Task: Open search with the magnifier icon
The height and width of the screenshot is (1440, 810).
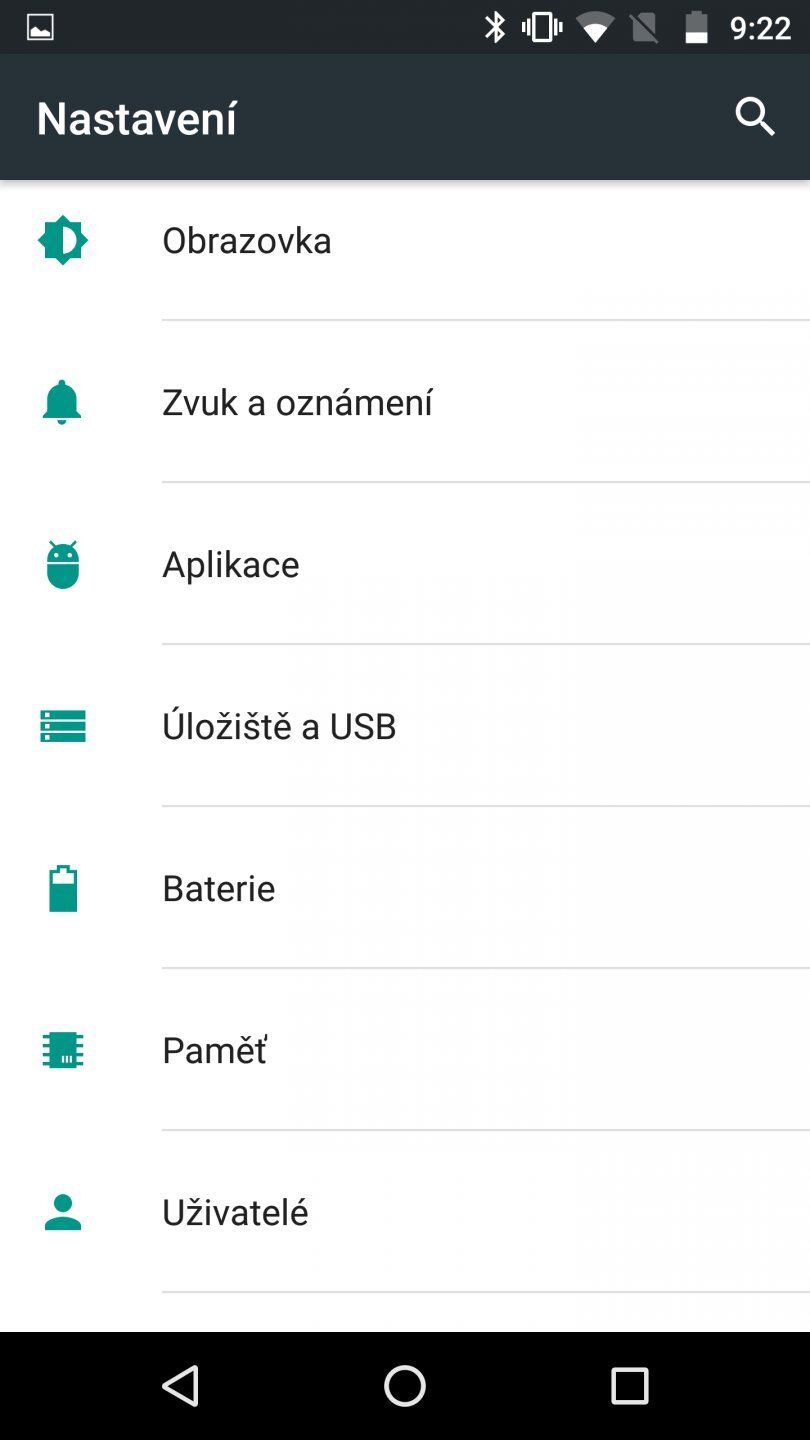Action: coord(755,117)
